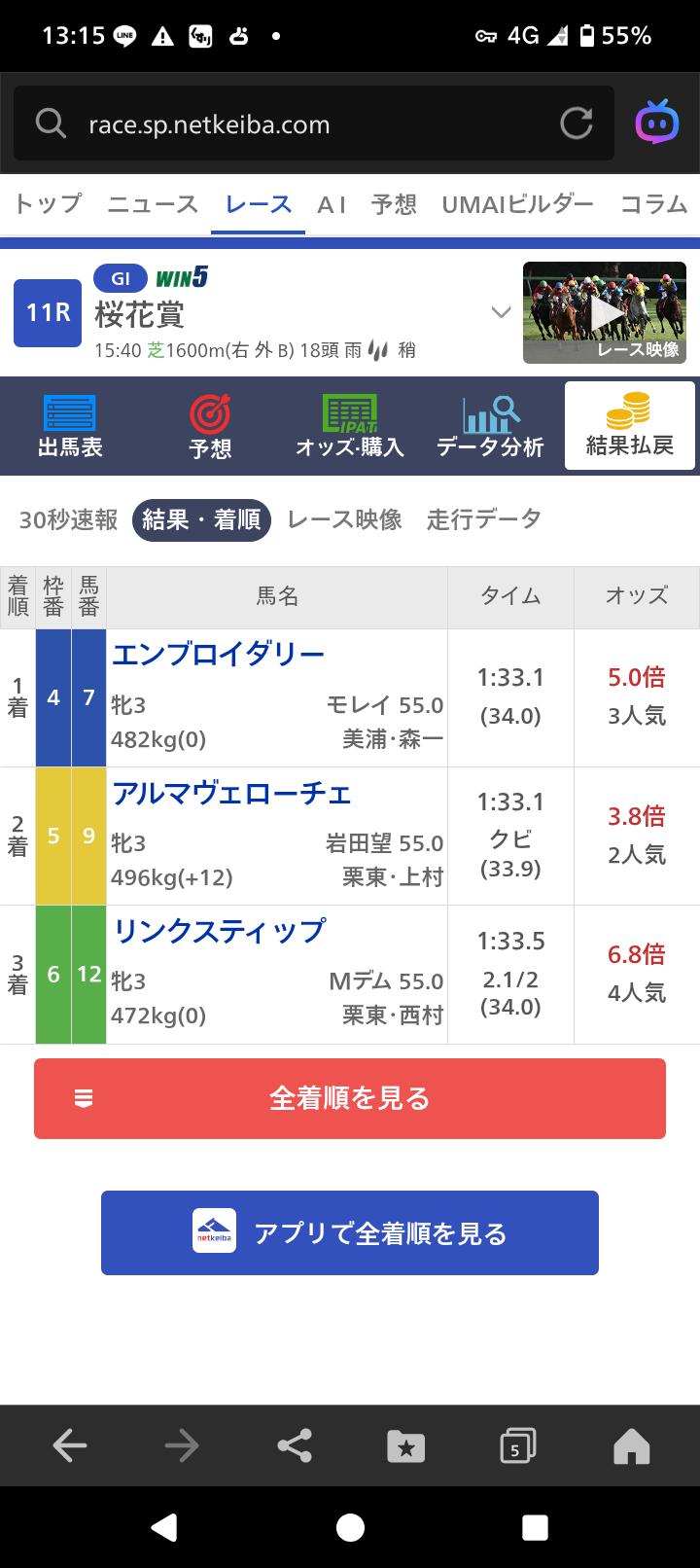Select the 走行データ sub-tab

(x=483, y=519)
